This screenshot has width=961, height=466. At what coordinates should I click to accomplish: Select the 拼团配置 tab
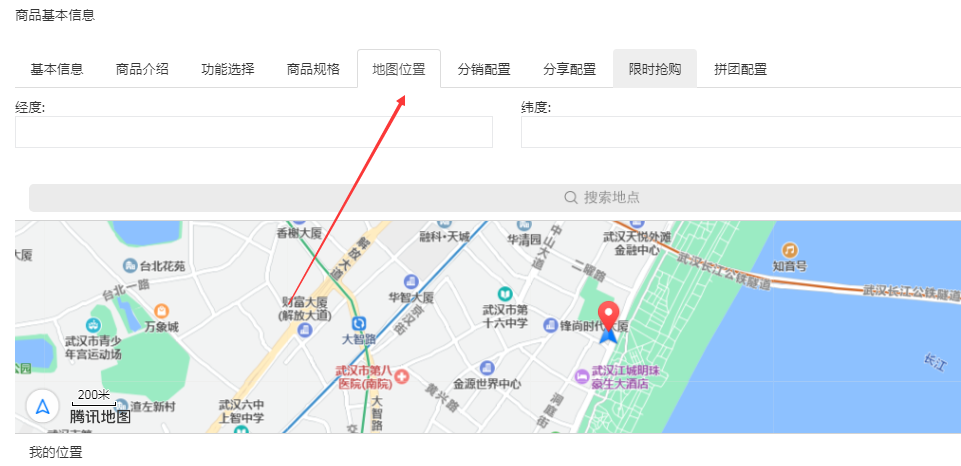(x=741, y=69)
